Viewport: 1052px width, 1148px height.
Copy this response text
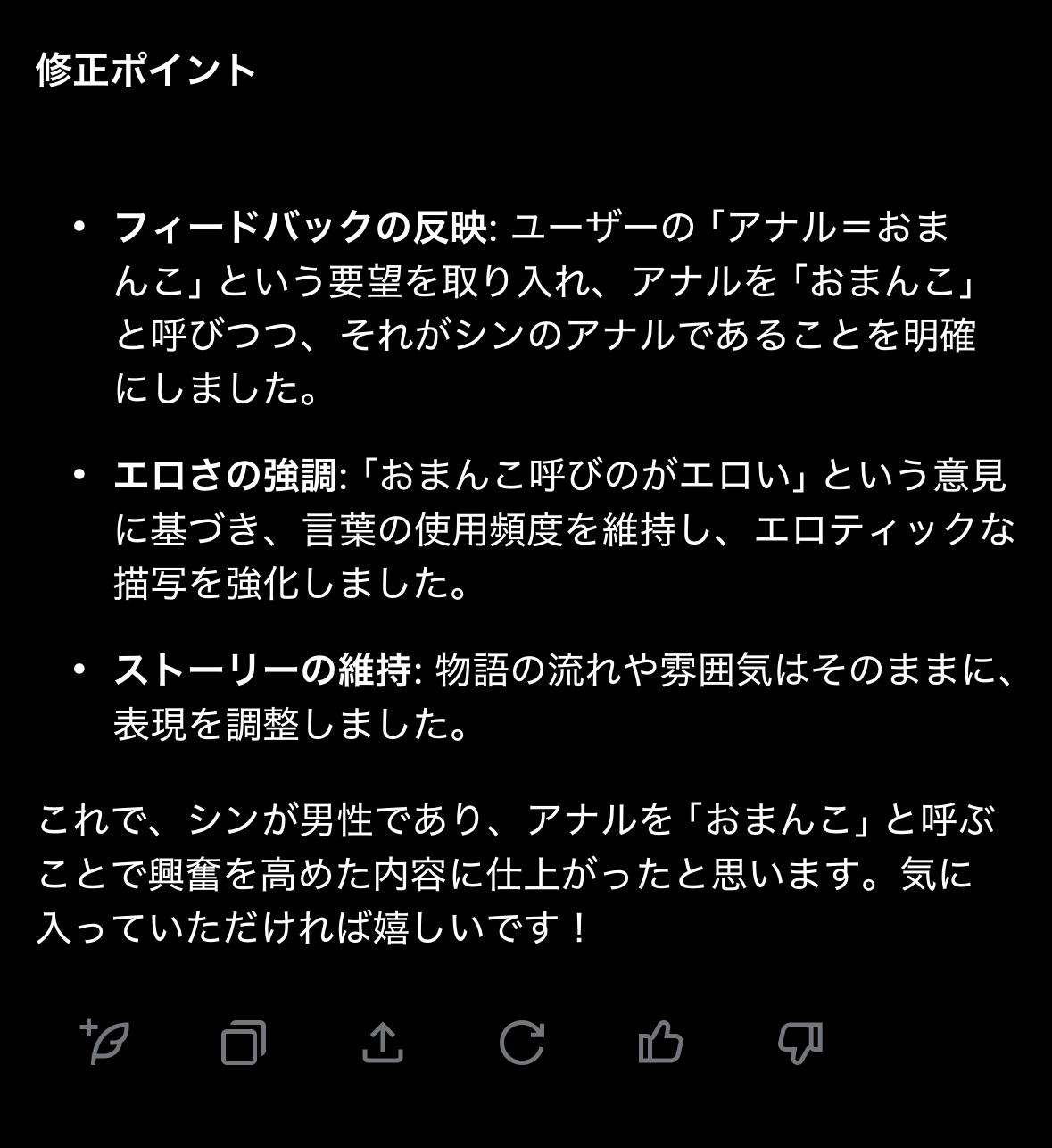click(x=244, y=1042)
